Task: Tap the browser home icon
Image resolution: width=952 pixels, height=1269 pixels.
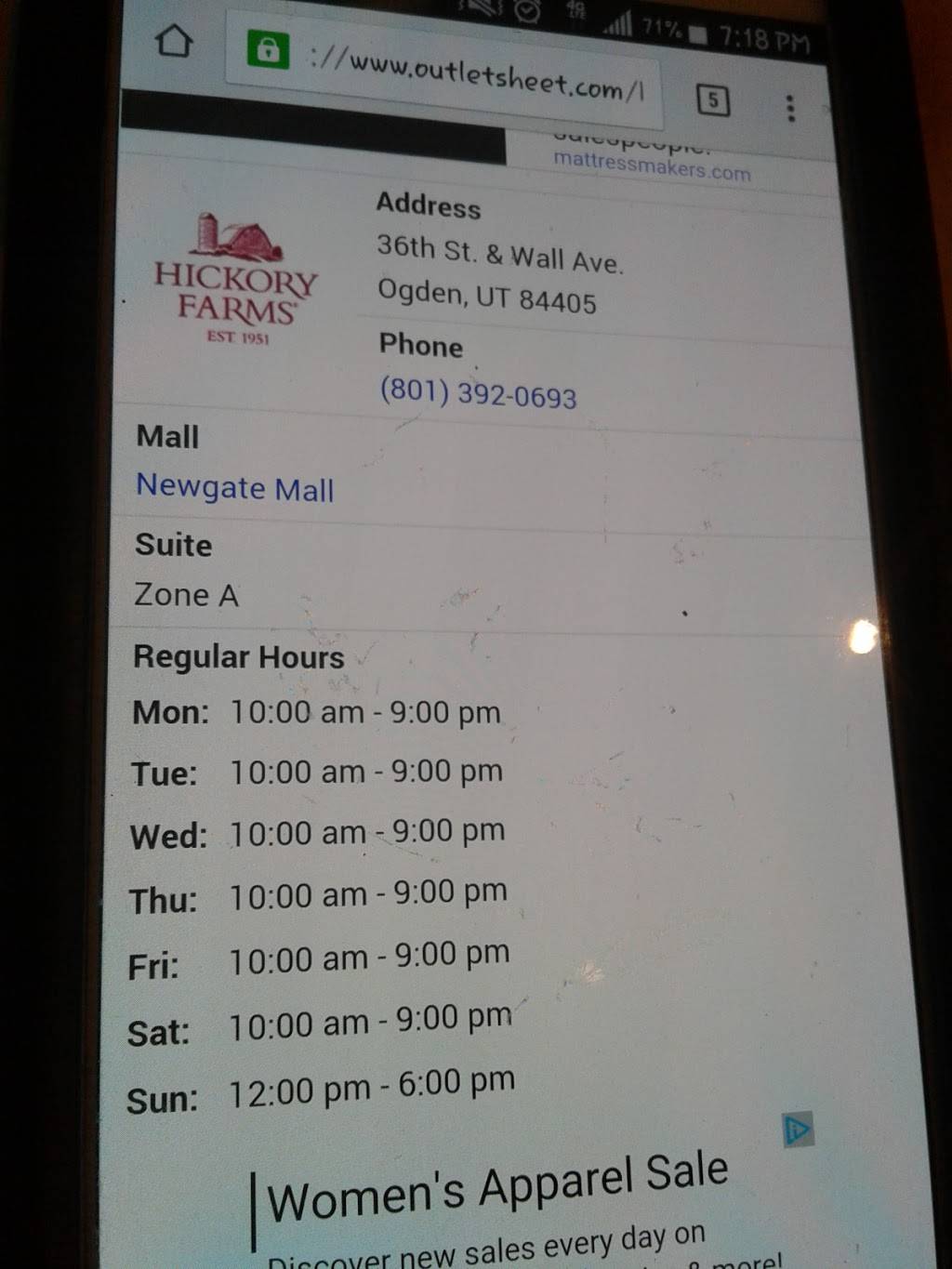Action: (174, 41)
